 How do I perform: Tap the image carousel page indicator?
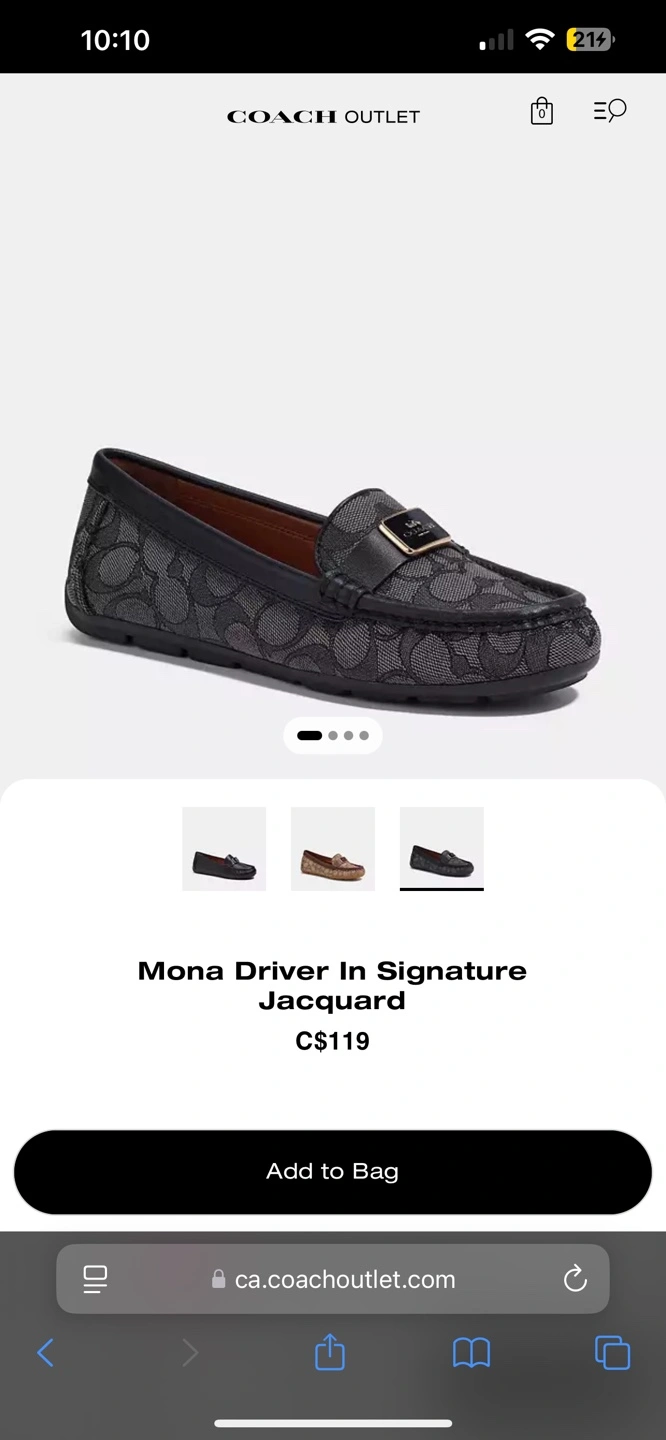[333, 736]
